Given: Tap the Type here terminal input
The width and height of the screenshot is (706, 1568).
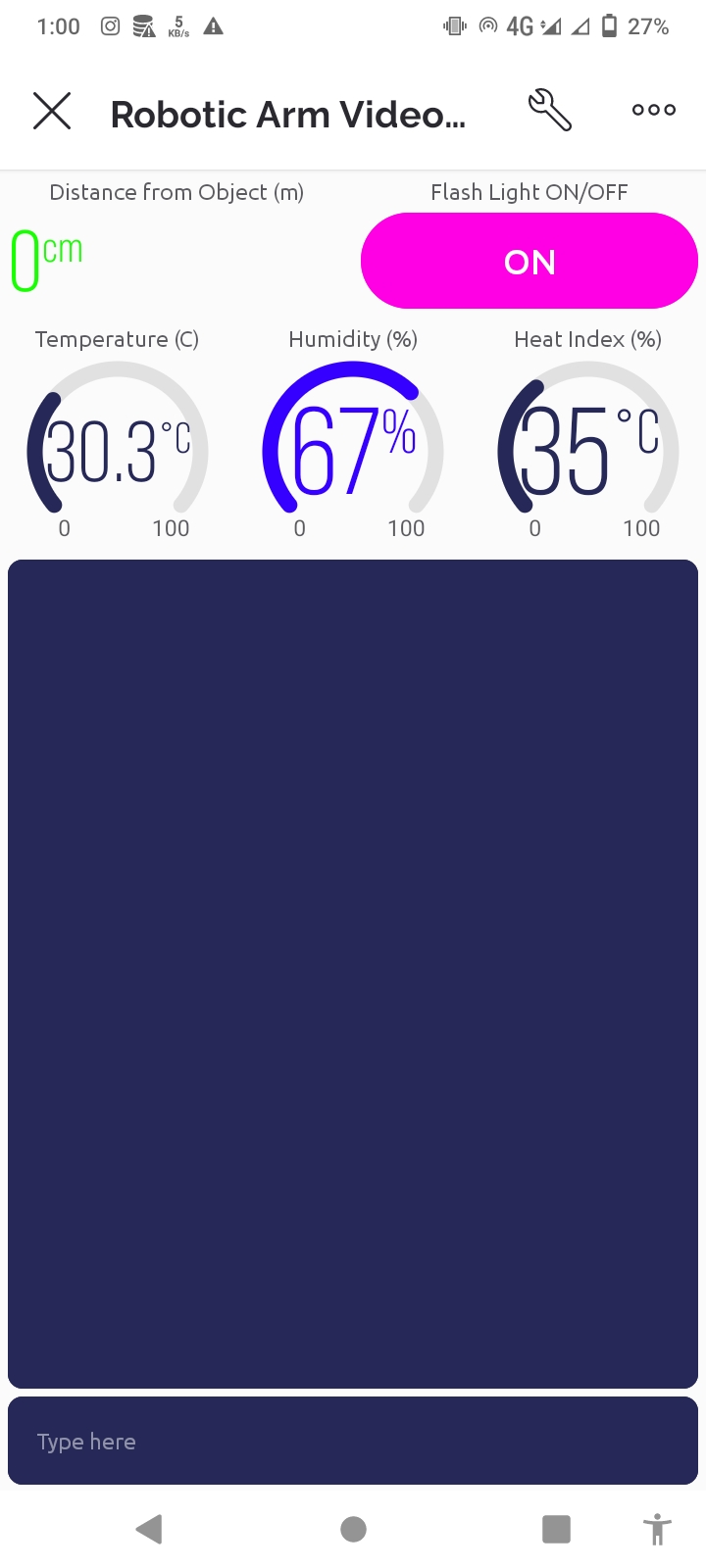Looking at the screenshot, I should [x=353, y=1441].
